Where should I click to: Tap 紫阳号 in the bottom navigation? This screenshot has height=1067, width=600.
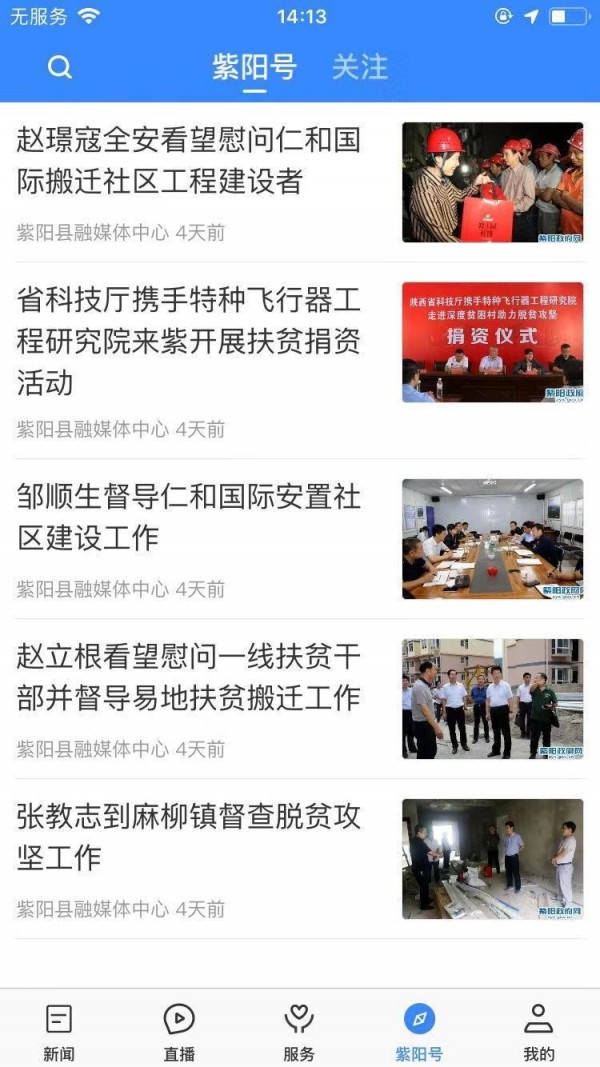pyautogui.click(x=419, y=1031)
